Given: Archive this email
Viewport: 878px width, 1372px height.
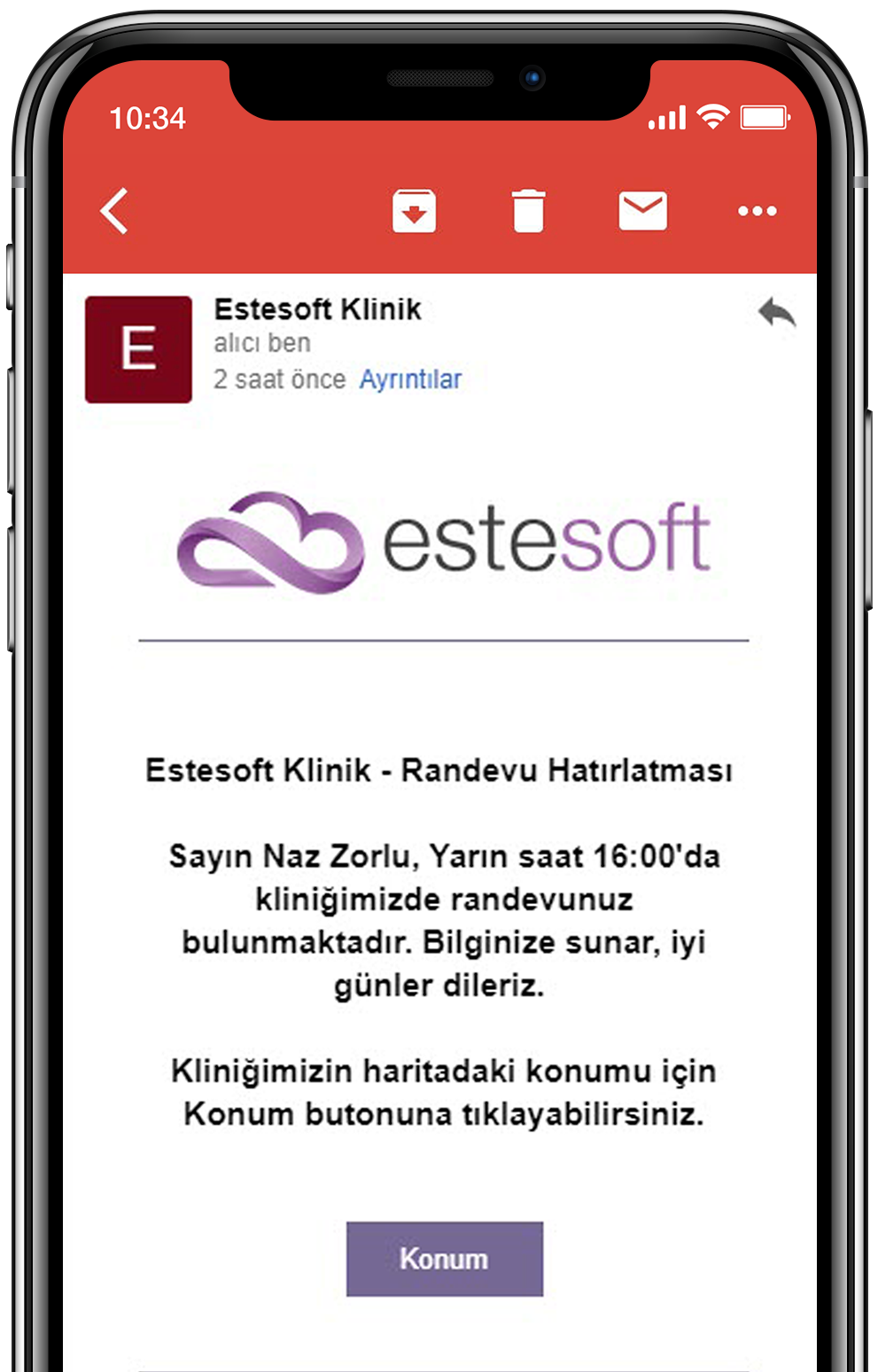Looking at the screenshot, I should click(414, 211).
